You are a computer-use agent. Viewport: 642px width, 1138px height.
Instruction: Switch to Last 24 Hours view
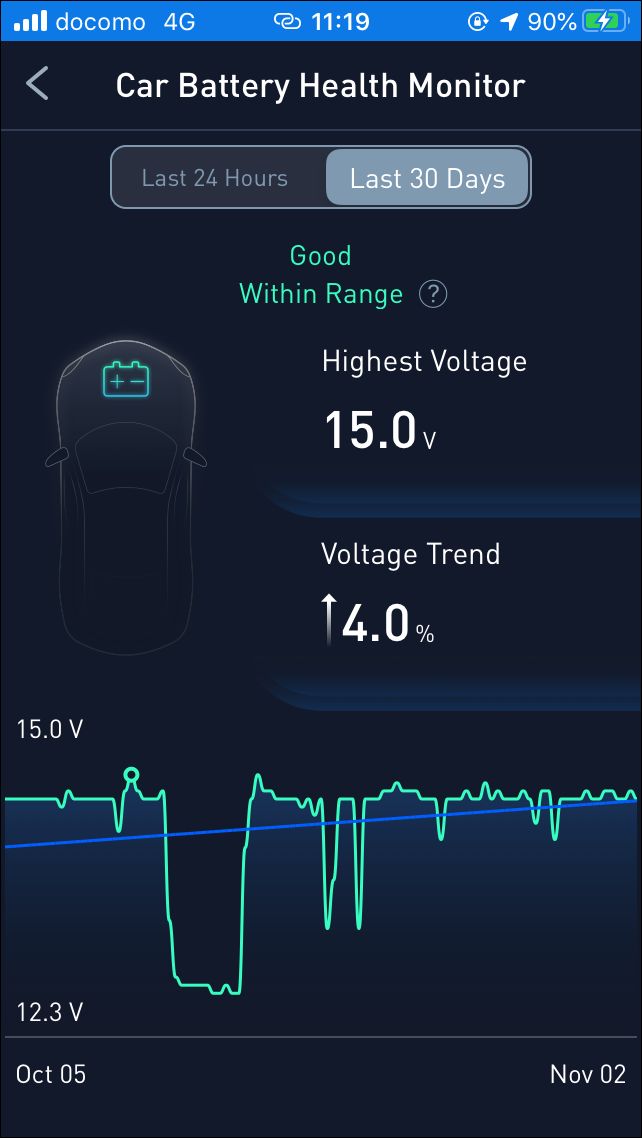215,179
